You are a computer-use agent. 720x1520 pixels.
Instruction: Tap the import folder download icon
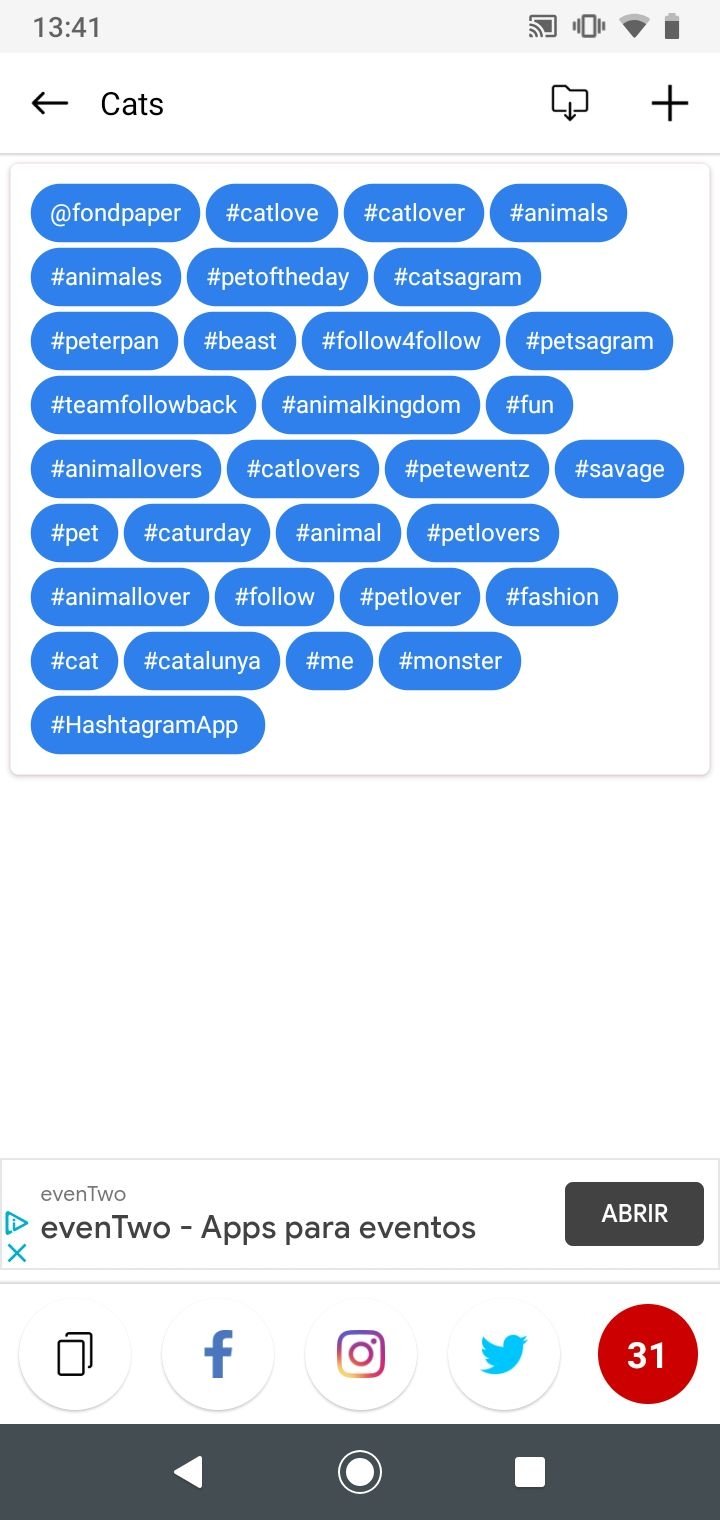(570, 103)
